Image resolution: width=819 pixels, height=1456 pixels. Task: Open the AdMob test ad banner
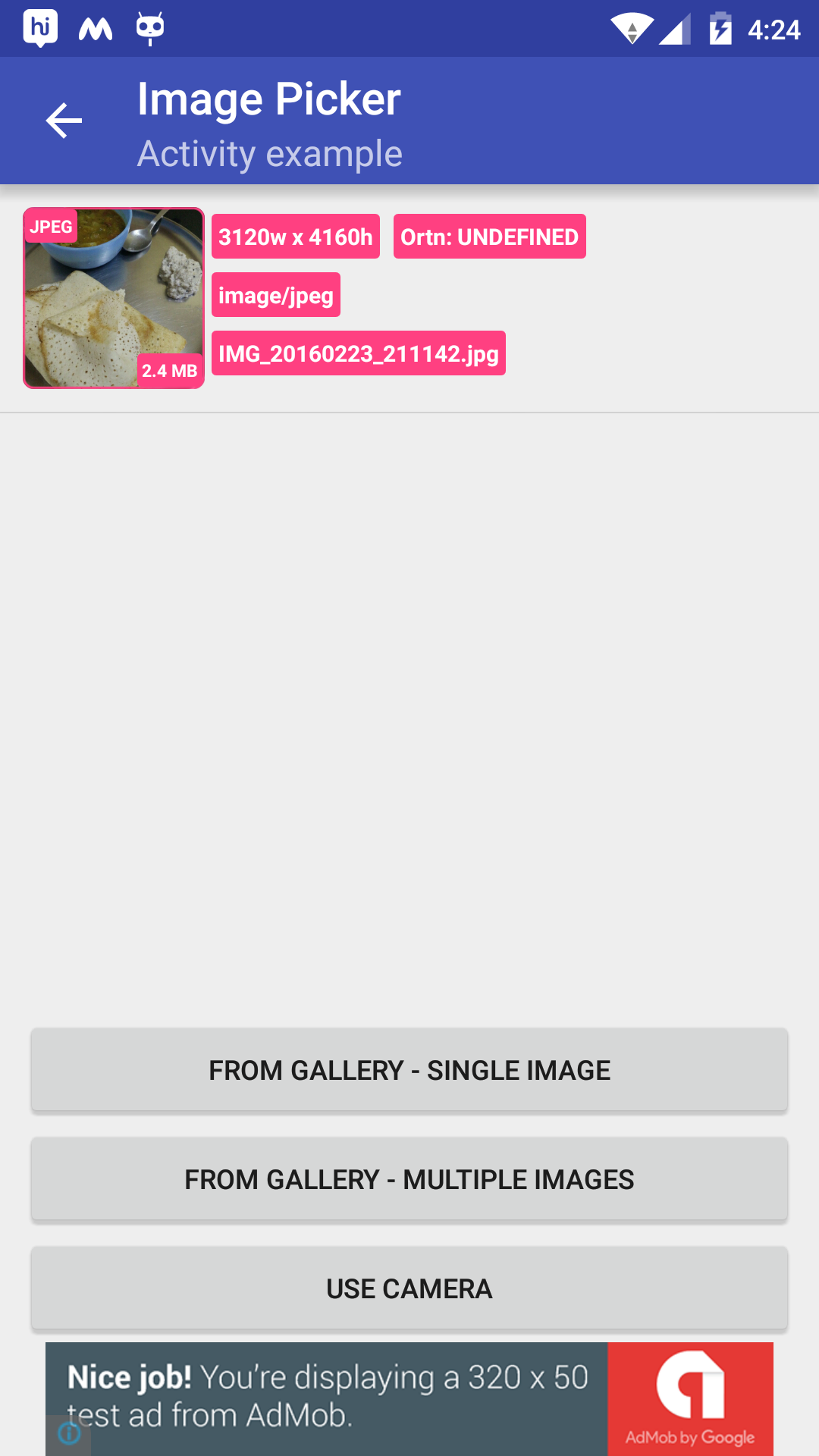pyautogui.click(x=409, y=1398)
